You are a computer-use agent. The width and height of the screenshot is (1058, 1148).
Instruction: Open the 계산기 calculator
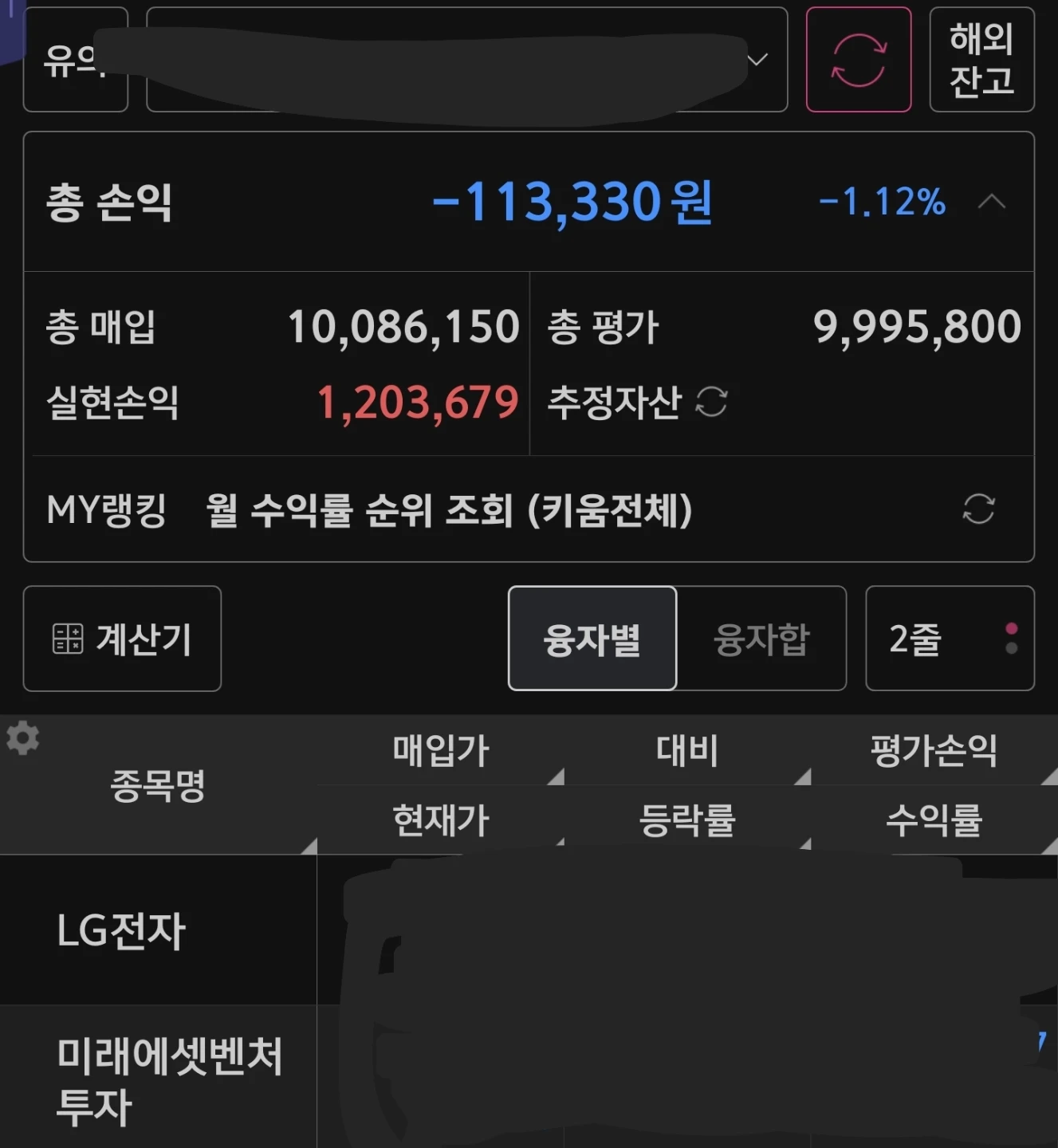tap(122, 639)
